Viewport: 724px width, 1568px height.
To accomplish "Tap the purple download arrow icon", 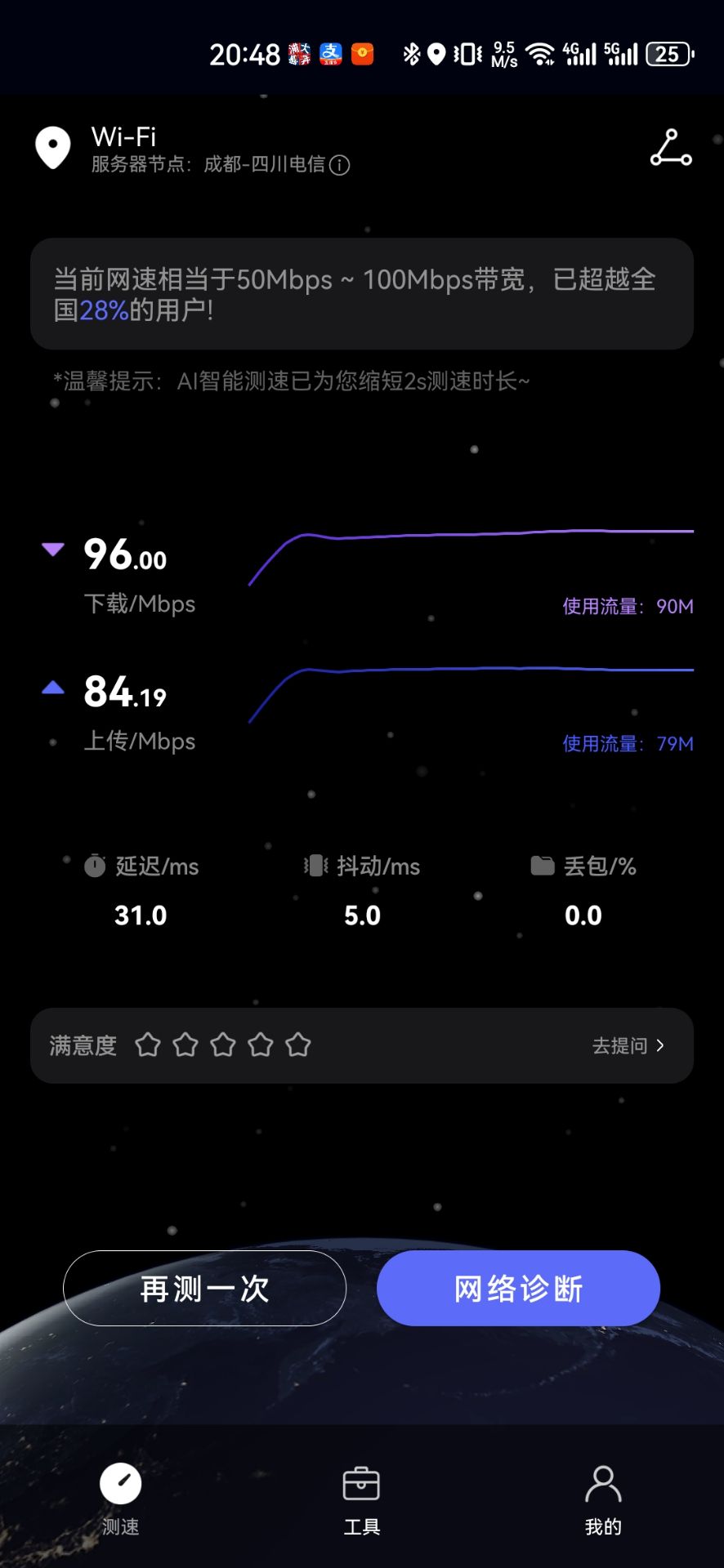I will [53, 550].
